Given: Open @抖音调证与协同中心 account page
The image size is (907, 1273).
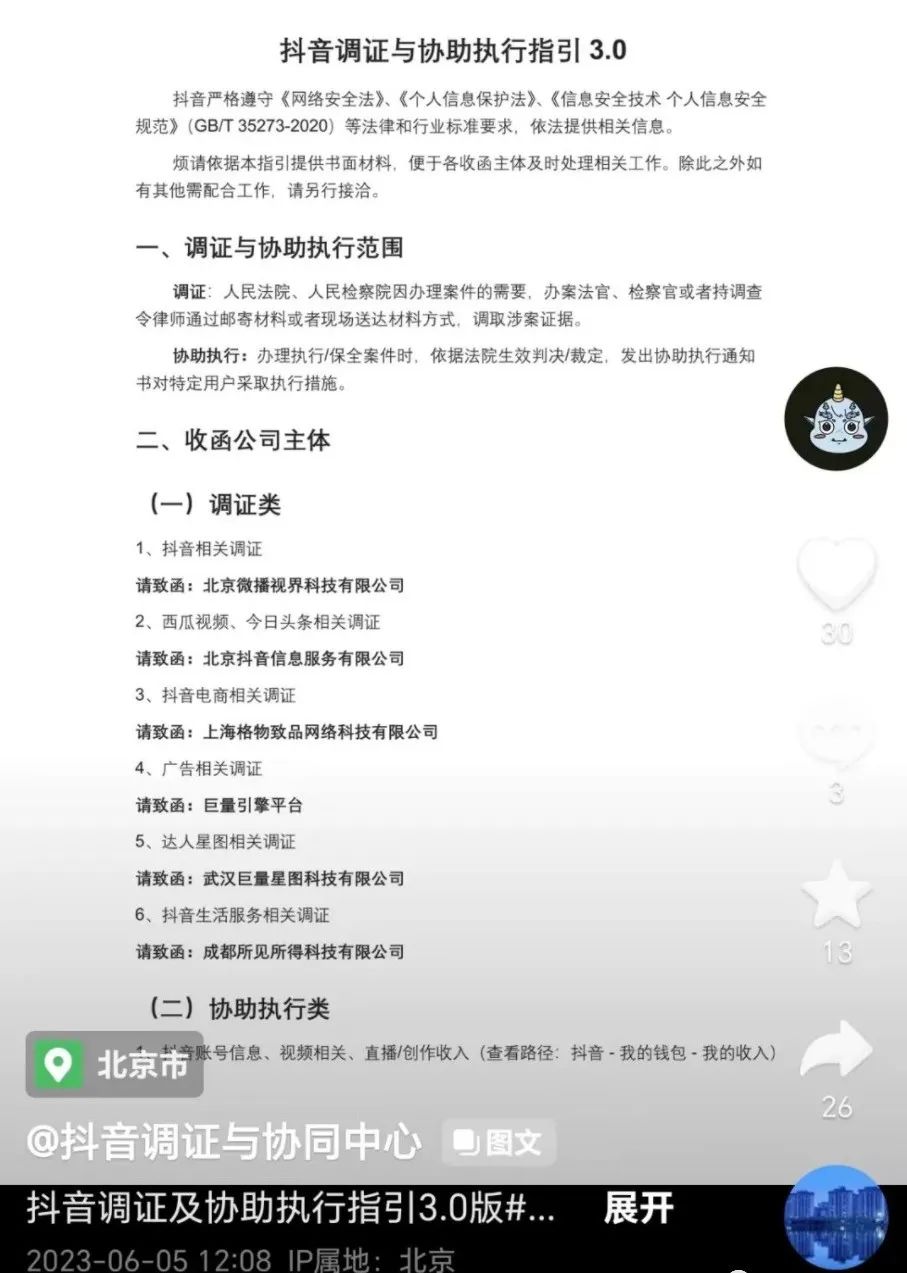Looking at the screenshot, I should point(224,1142).
